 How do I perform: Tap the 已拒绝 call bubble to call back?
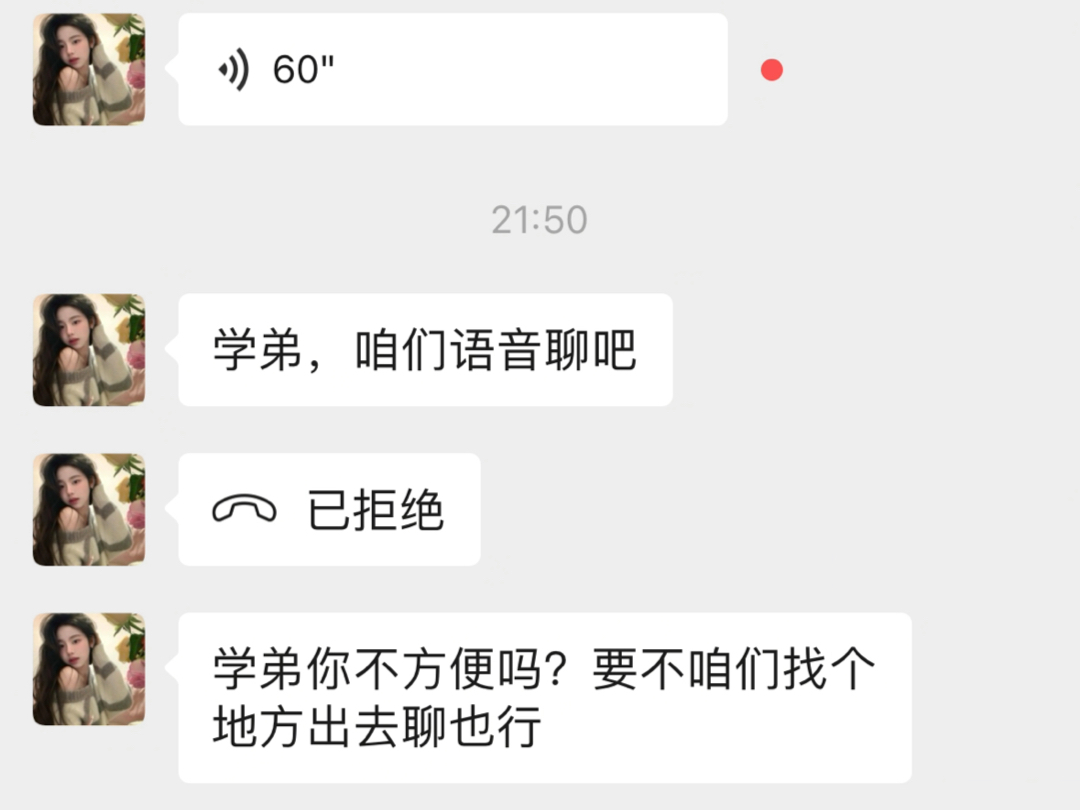[x=330, y=510]
